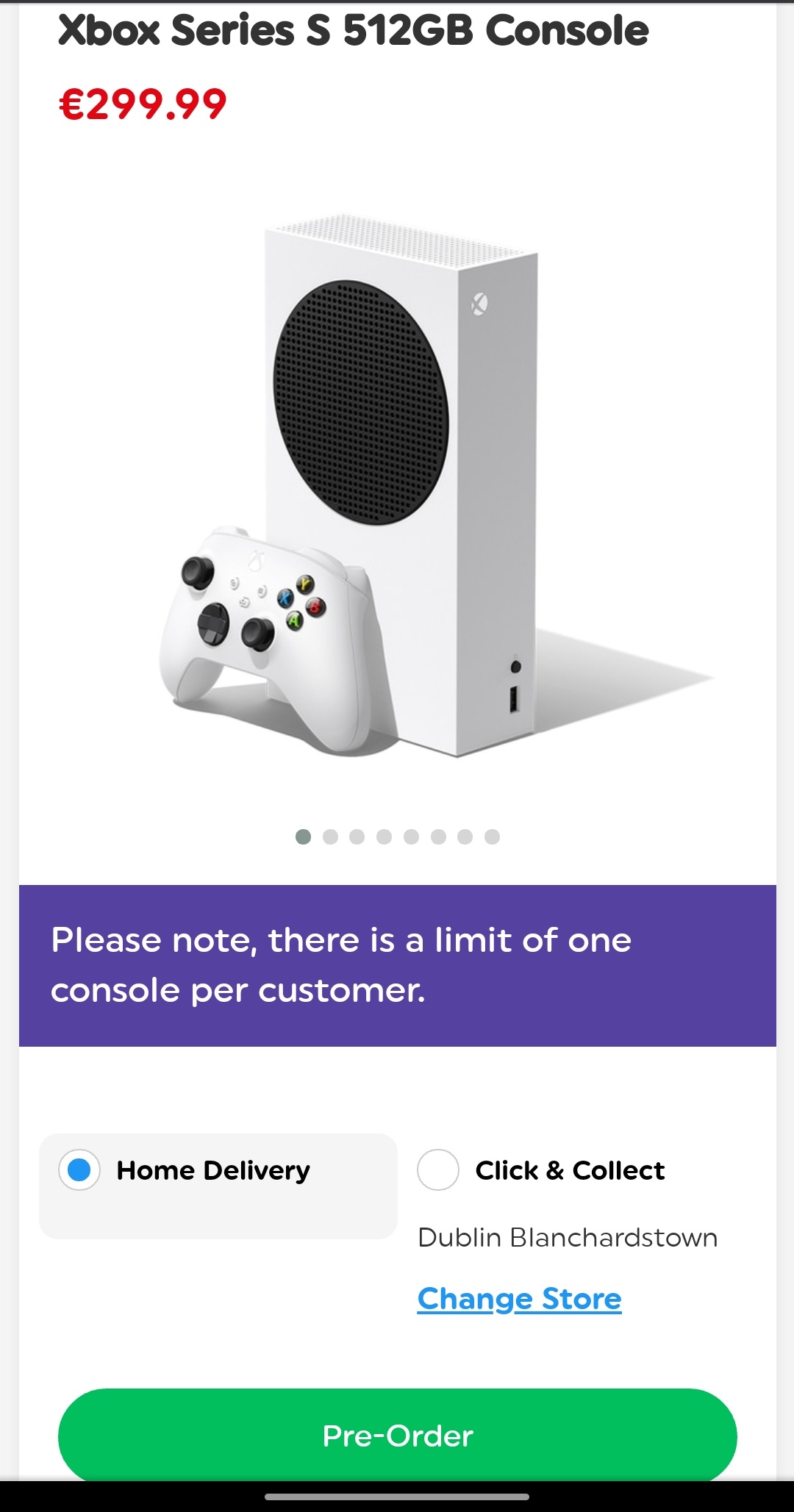
Task: Click the seventh carousel dot
Action: (465, 836)
